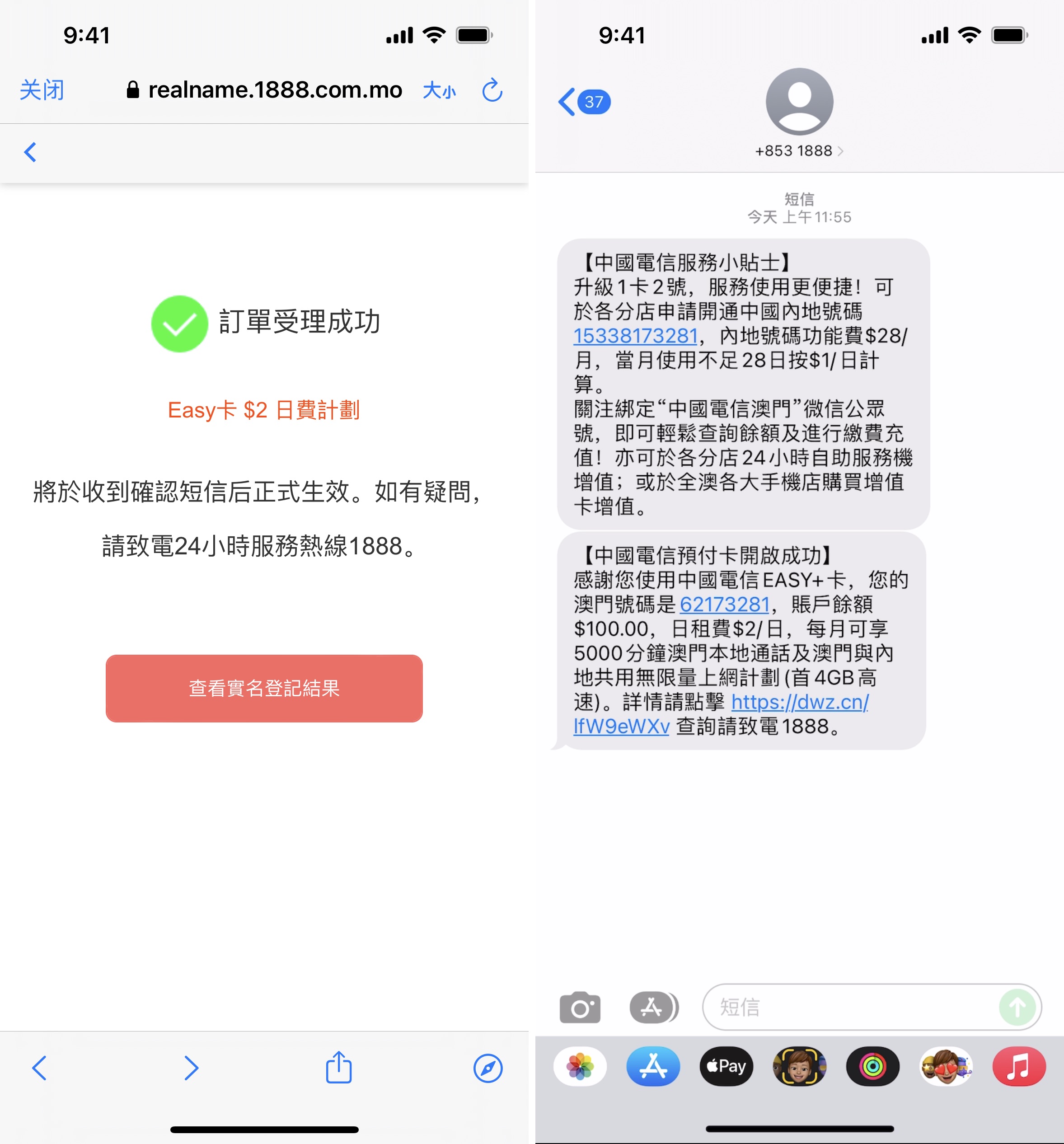The image size is (1064, 1144).
Task: Tap 查看實名登記結果 button
Action: coord(264,688)
